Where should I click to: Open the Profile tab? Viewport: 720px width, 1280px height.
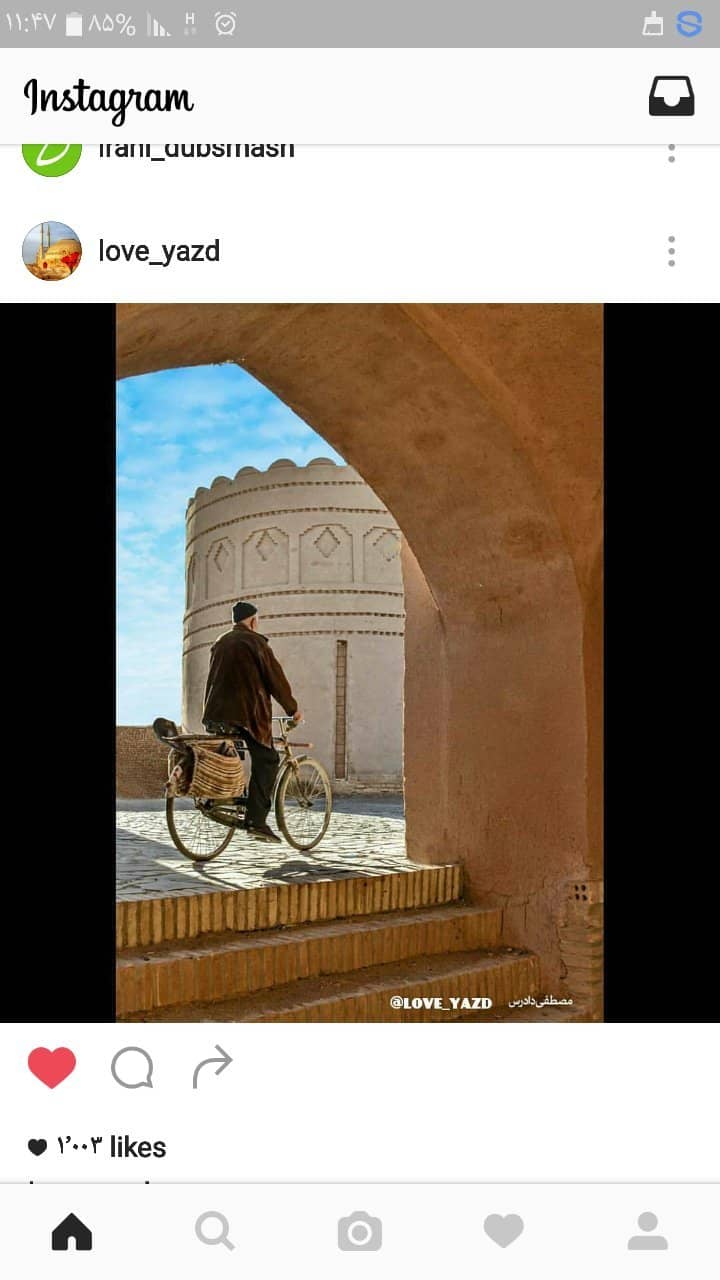click(x=647, y=1231)
